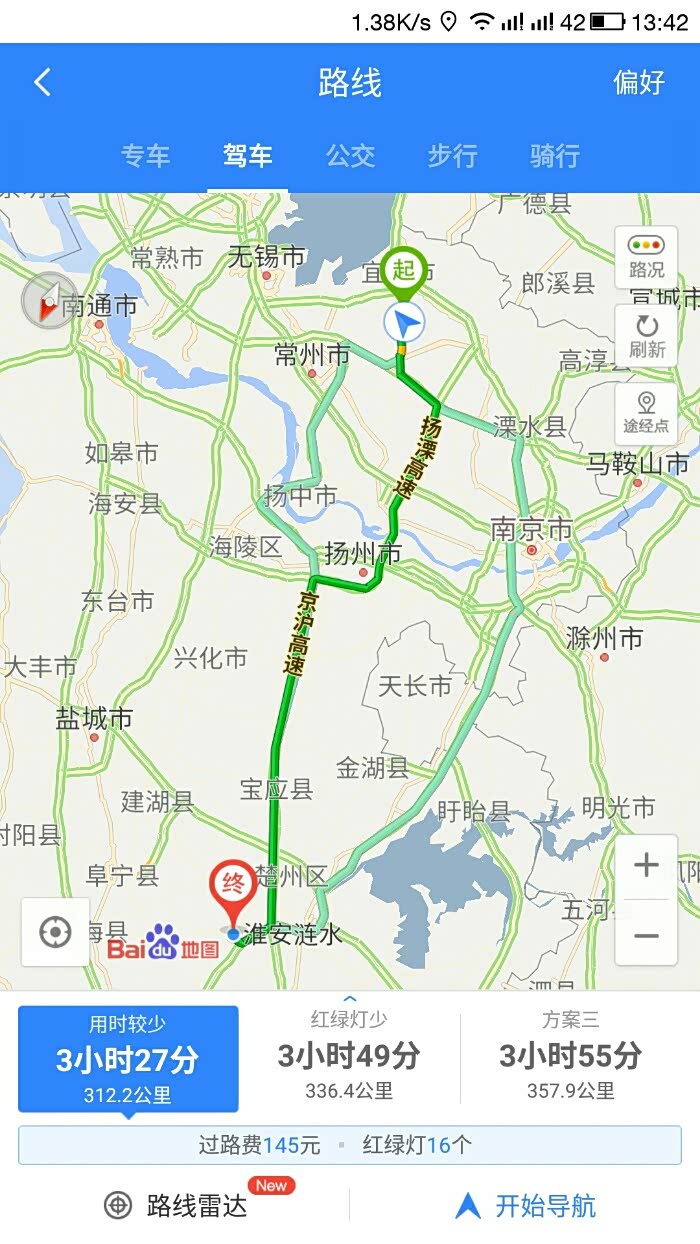Toggle the 路况 traffic layer
Screen dimensions: 700x1244
point(646,257)
